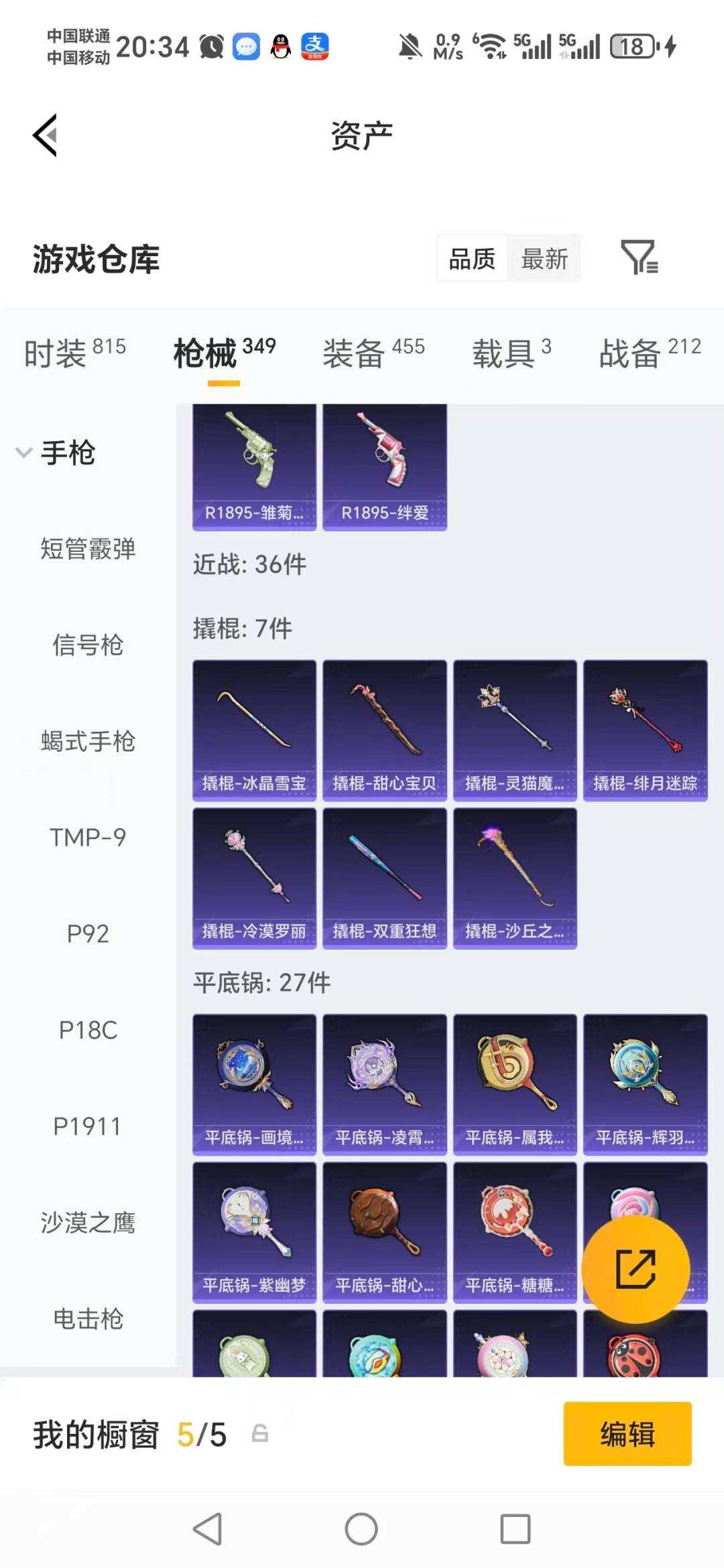Switch to the 装备 tab
This screenshot has height=1568, width=724.
[353, 355]
